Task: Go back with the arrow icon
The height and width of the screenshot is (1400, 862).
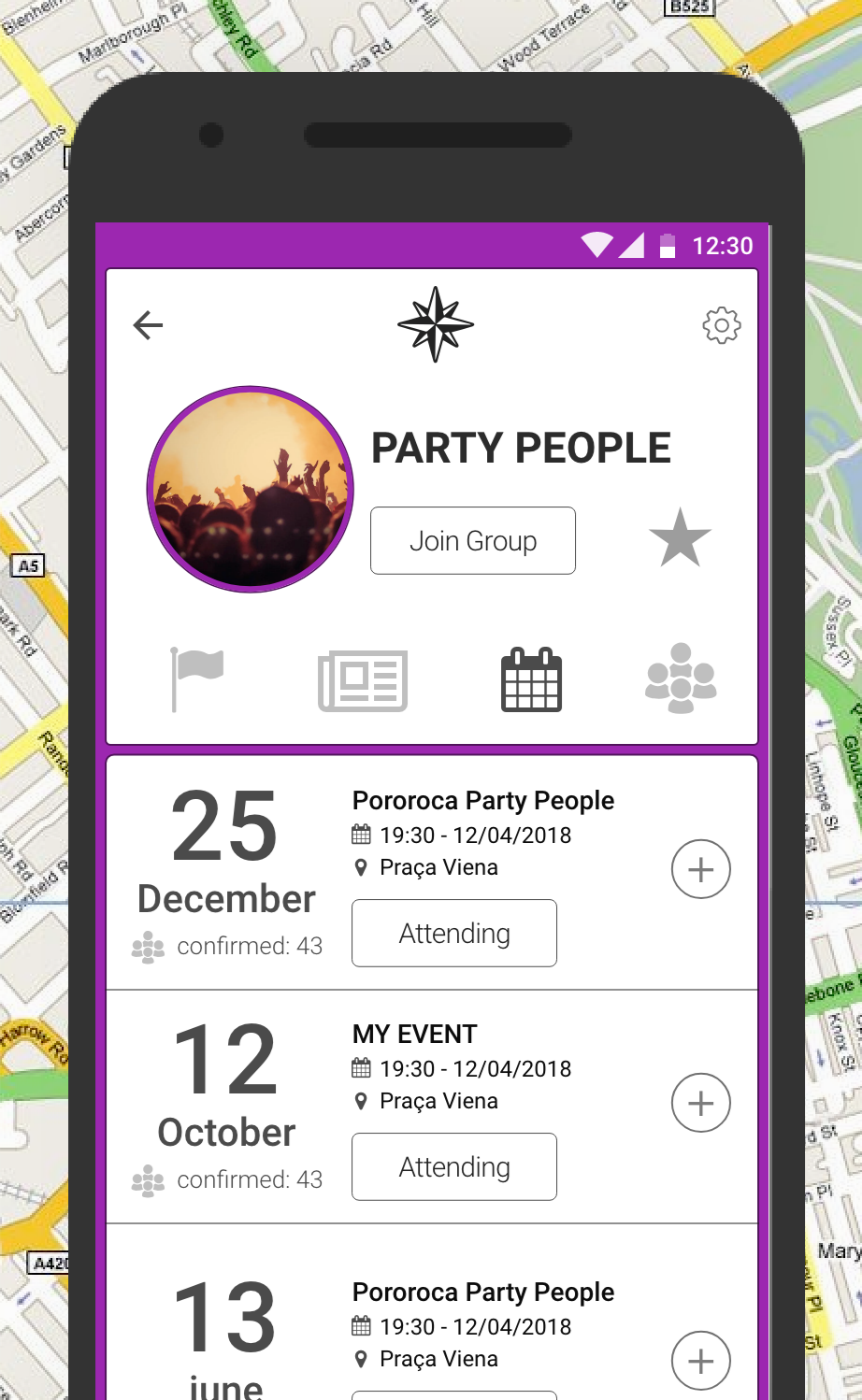Action: (x=148, y=325)
